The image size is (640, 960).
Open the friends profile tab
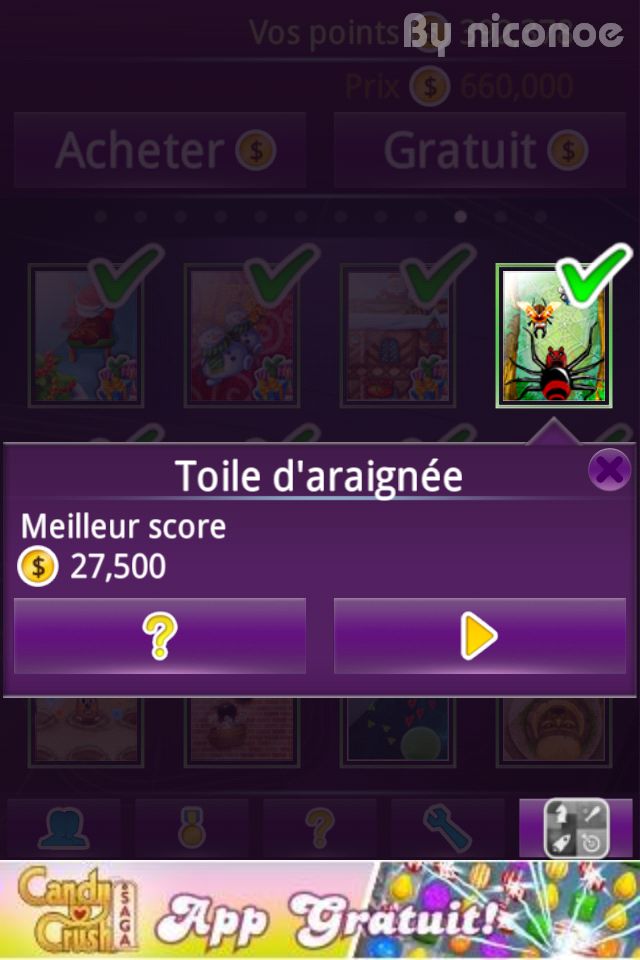64,828
